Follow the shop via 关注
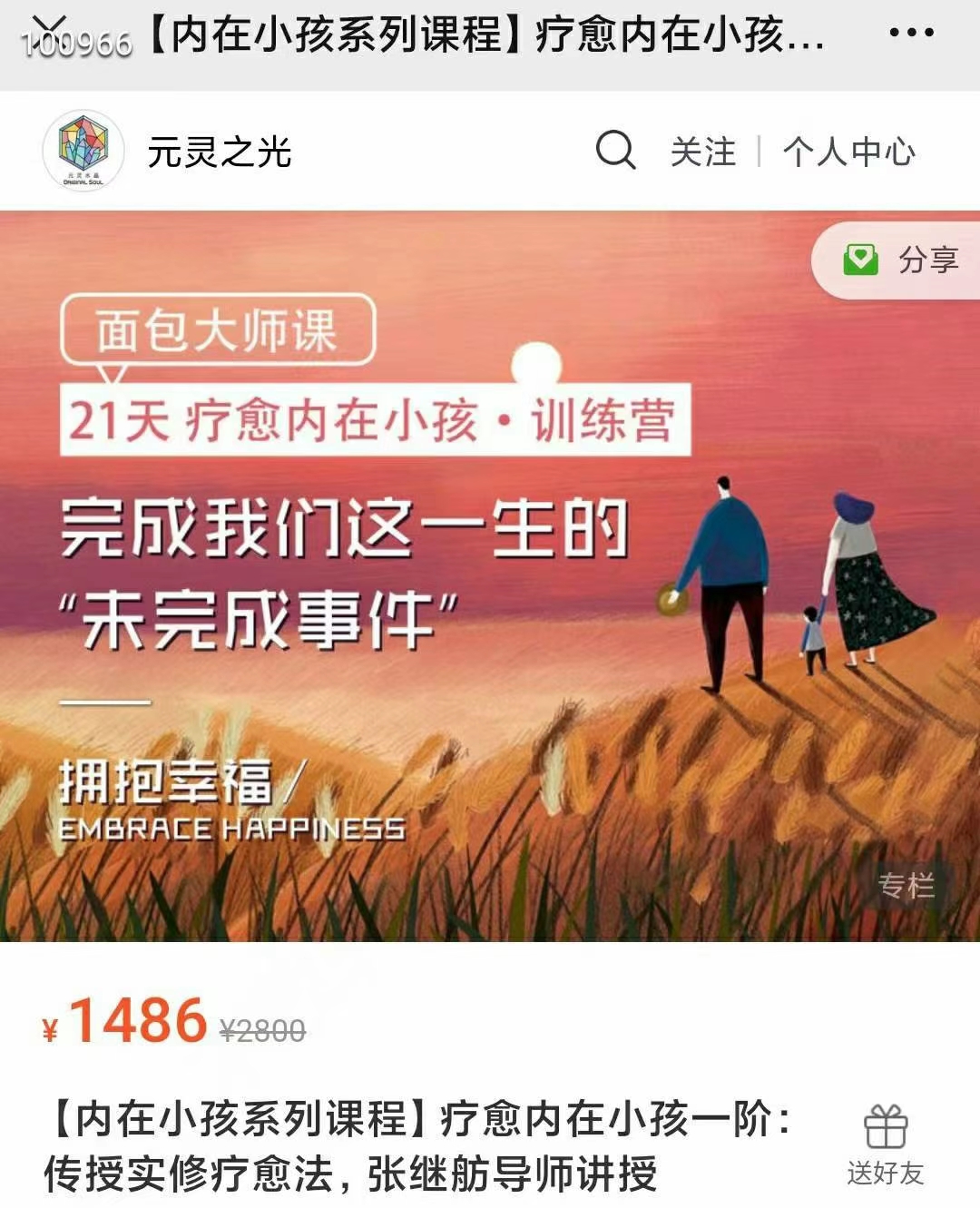The height and width of the screenshot is (1208, 980). coord(702,152)
